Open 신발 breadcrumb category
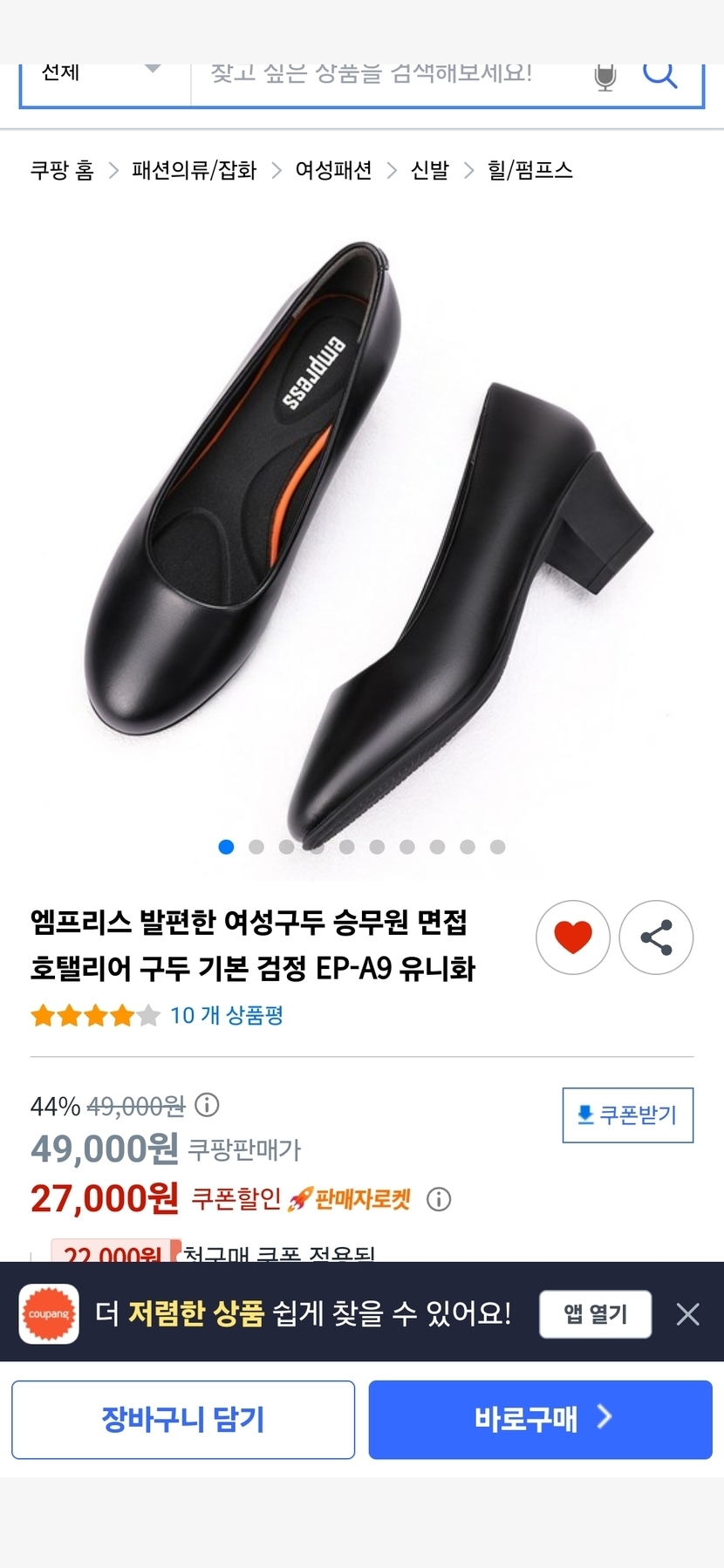Viewport: 724px width, 1568px height. click(x=429, y=170)
